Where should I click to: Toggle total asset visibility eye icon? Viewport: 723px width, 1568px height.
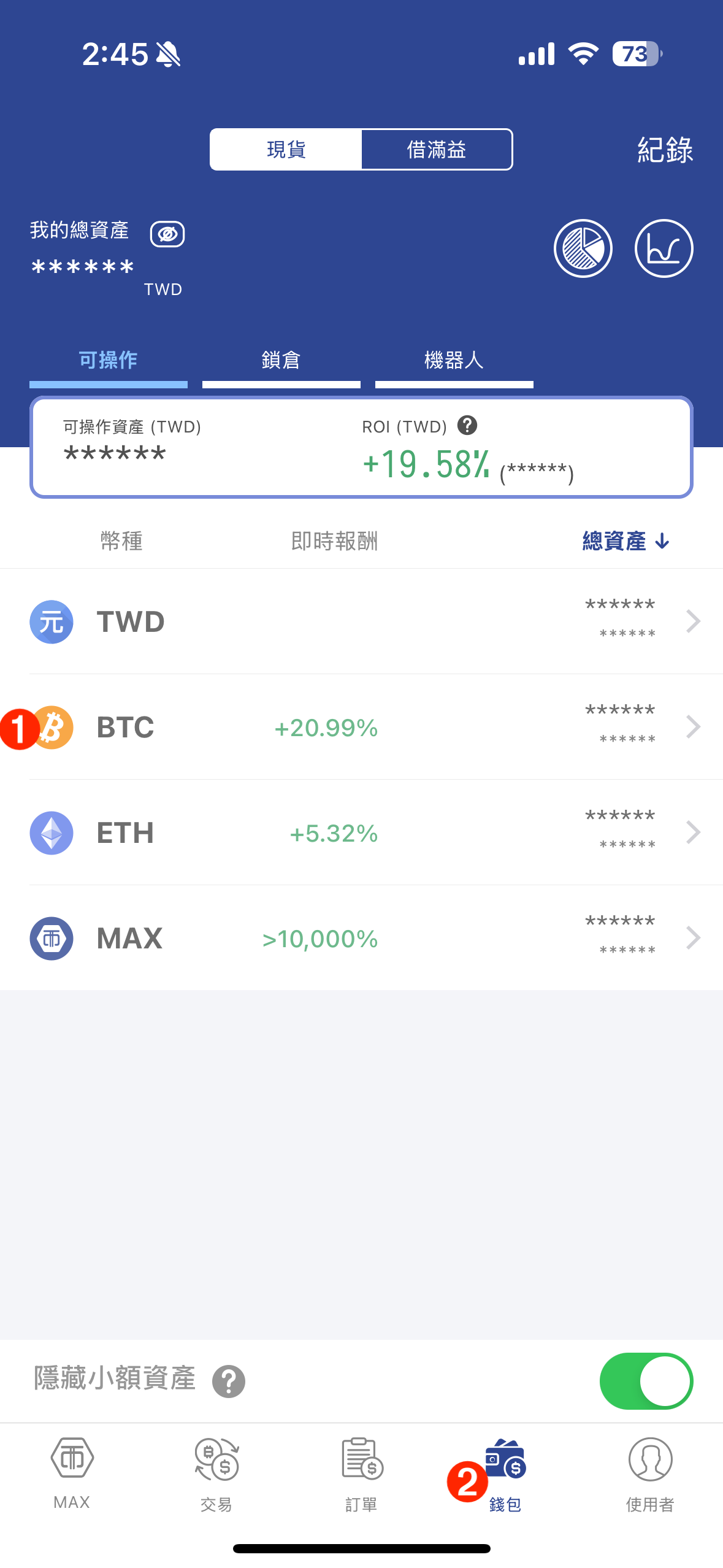[167, 234]
